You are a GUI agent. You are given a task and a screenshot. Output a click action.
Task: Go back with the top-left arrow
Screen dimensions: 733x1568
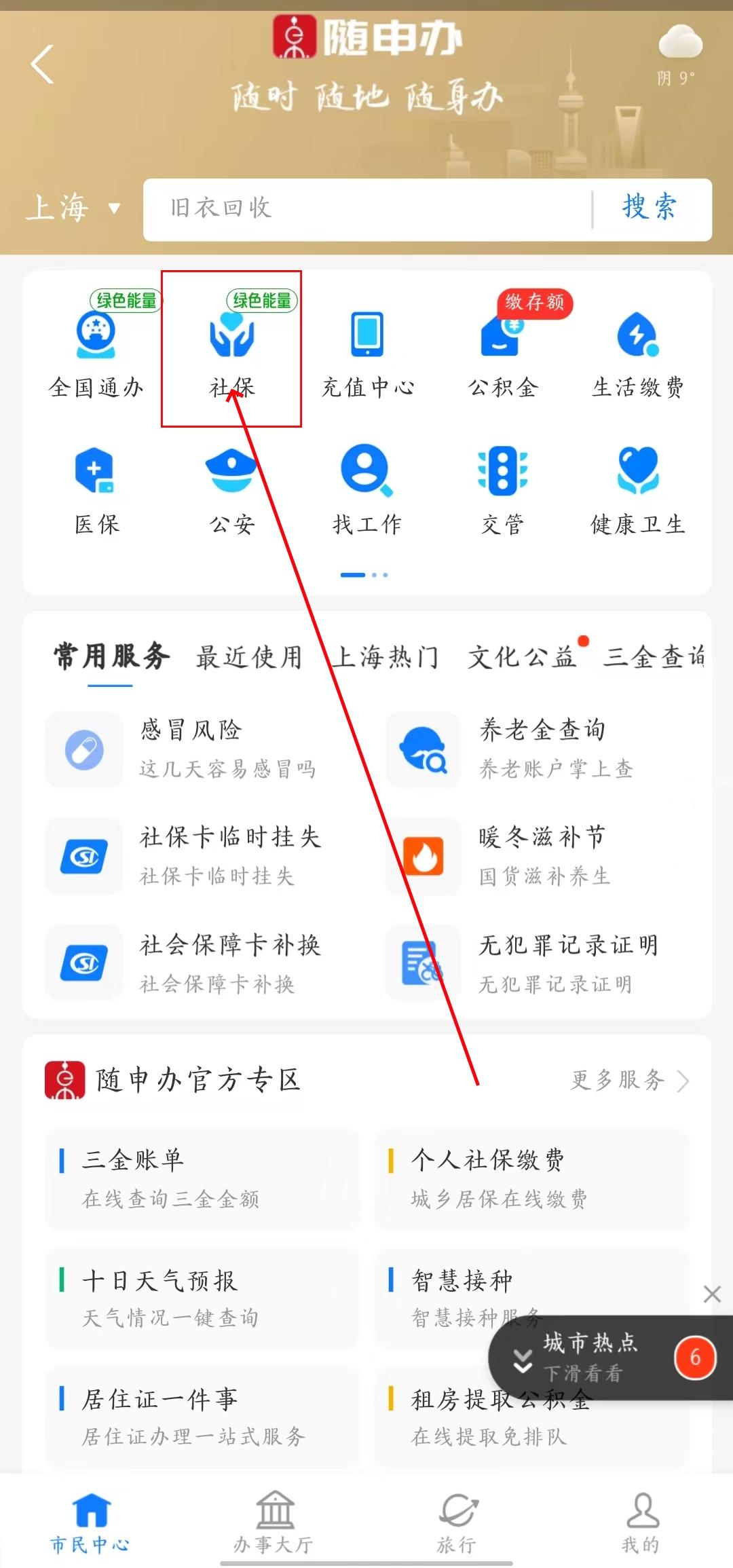point(42,64)
